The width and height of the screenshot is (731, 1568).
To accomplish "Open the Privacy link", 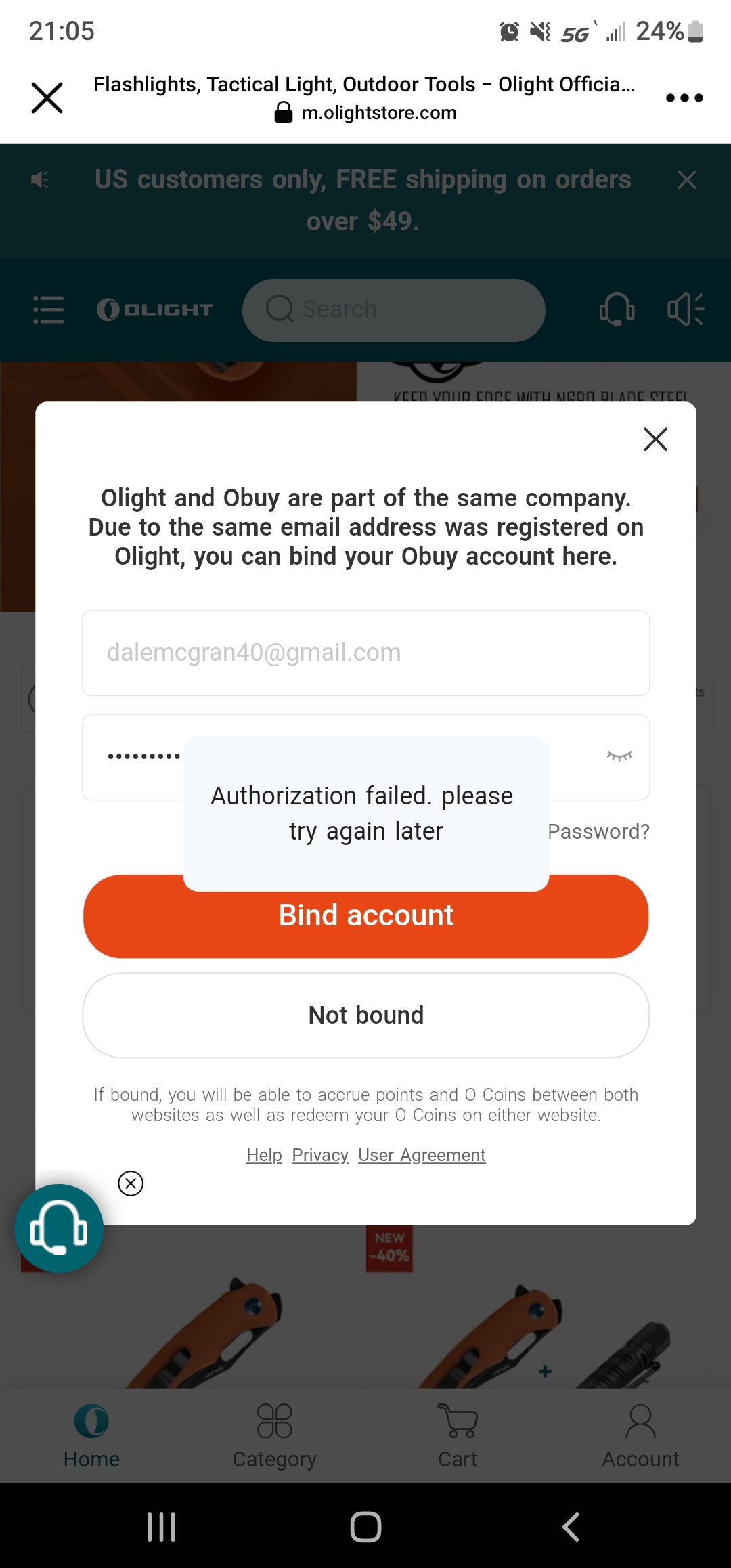I will (320, 1155).
